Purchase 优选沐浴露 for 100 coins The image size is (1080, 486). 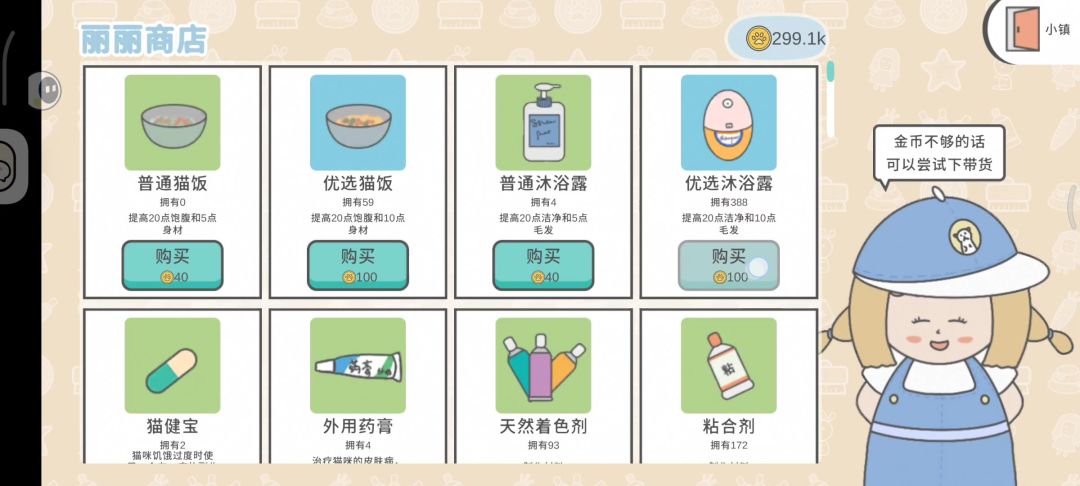tap(728, 265)
